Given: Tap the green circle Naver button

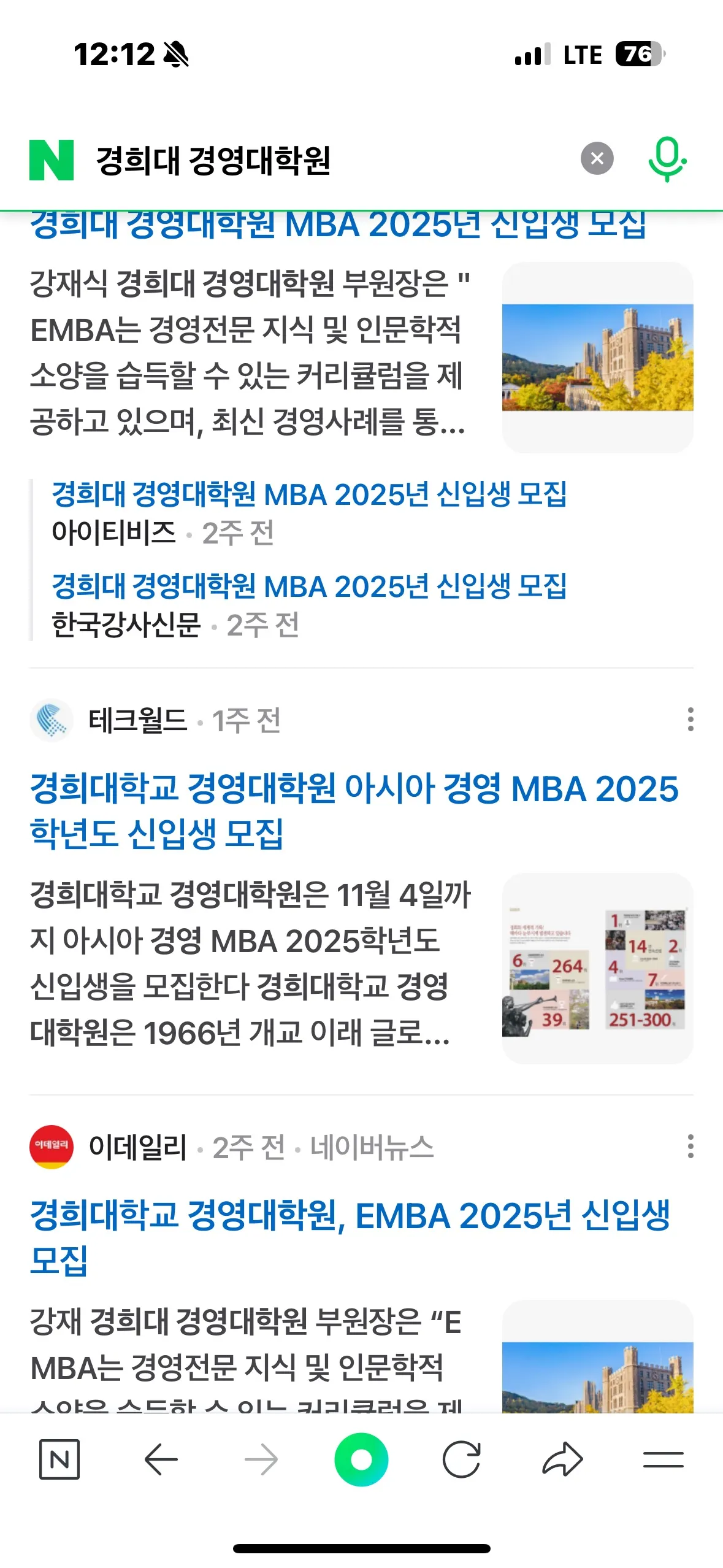Looking at the screenshot, I should [x=361, y=1459].
